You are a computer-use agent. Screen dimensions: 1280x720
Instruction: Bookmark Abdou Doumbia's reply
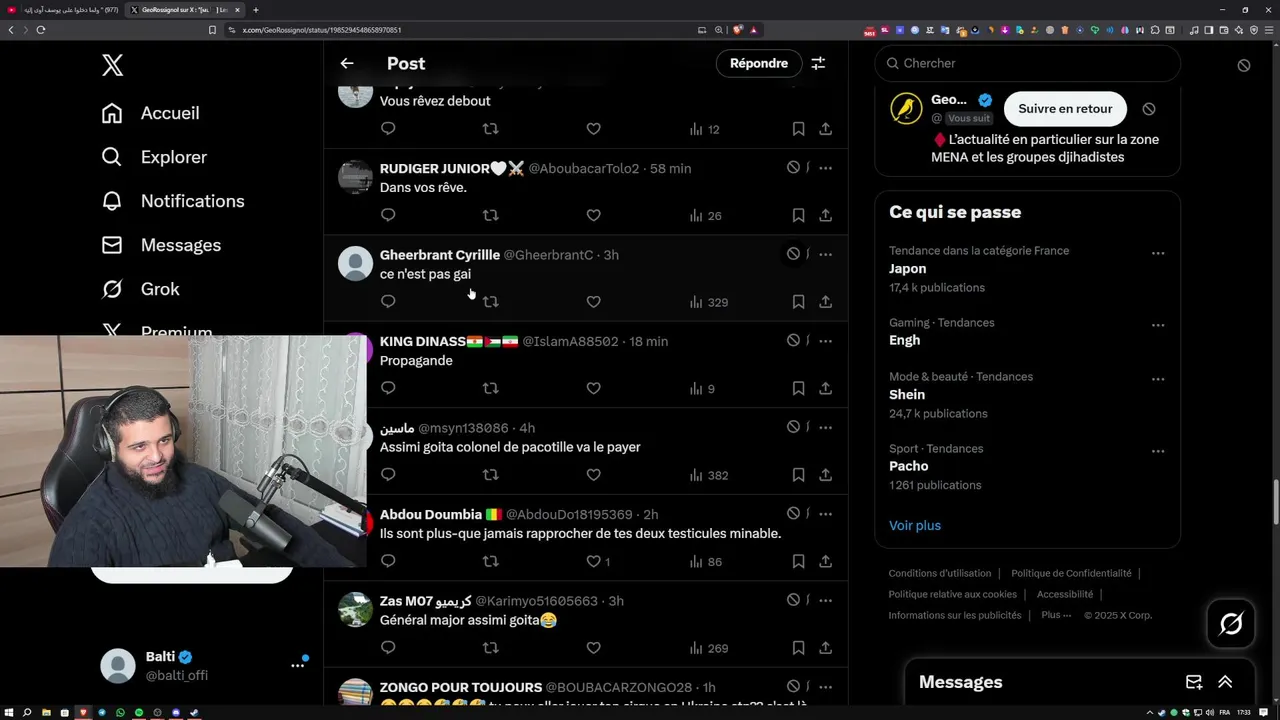point(798,562)
